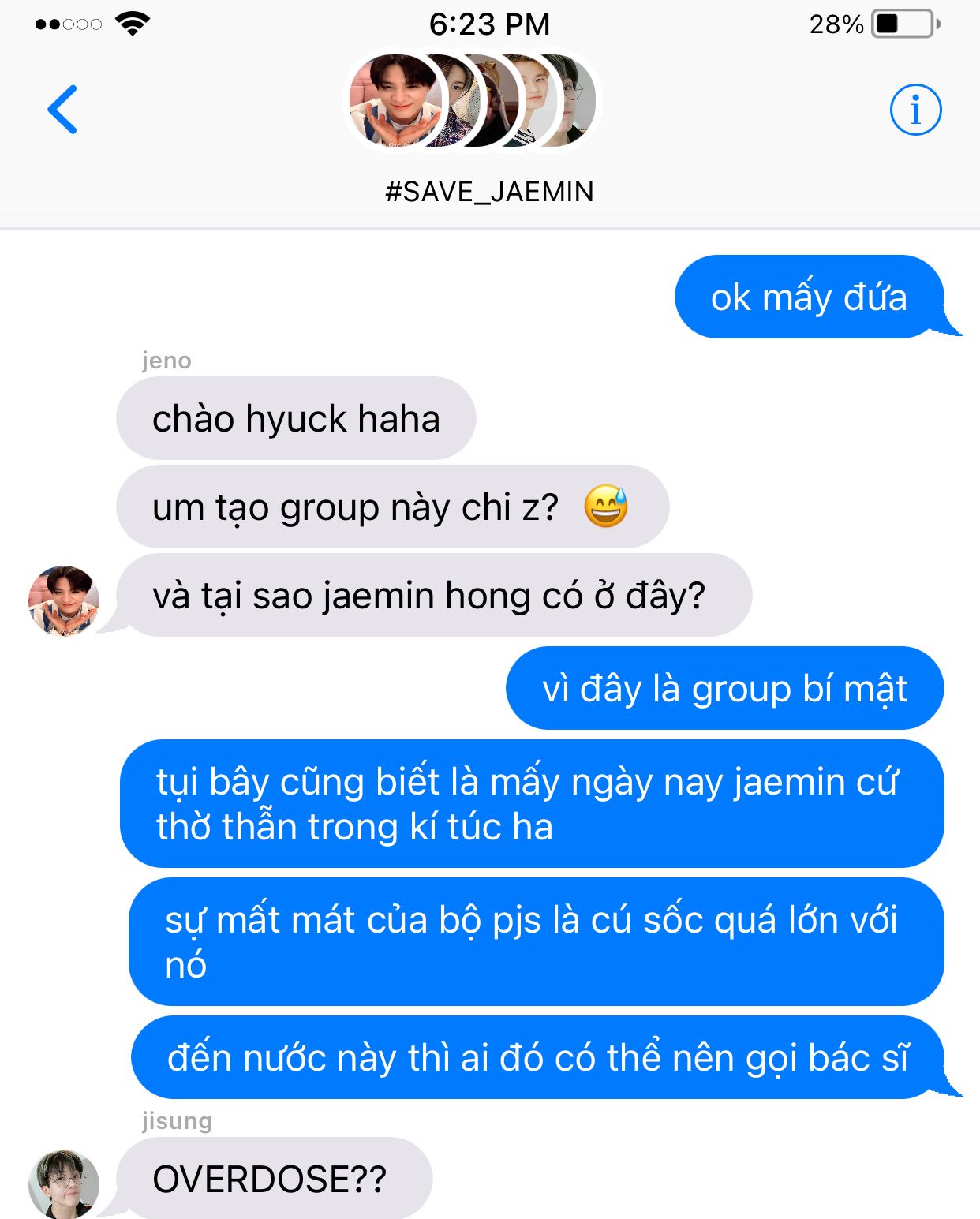Go back to the conversations list
980x1219 pixels.
click(x=62, y=110)
